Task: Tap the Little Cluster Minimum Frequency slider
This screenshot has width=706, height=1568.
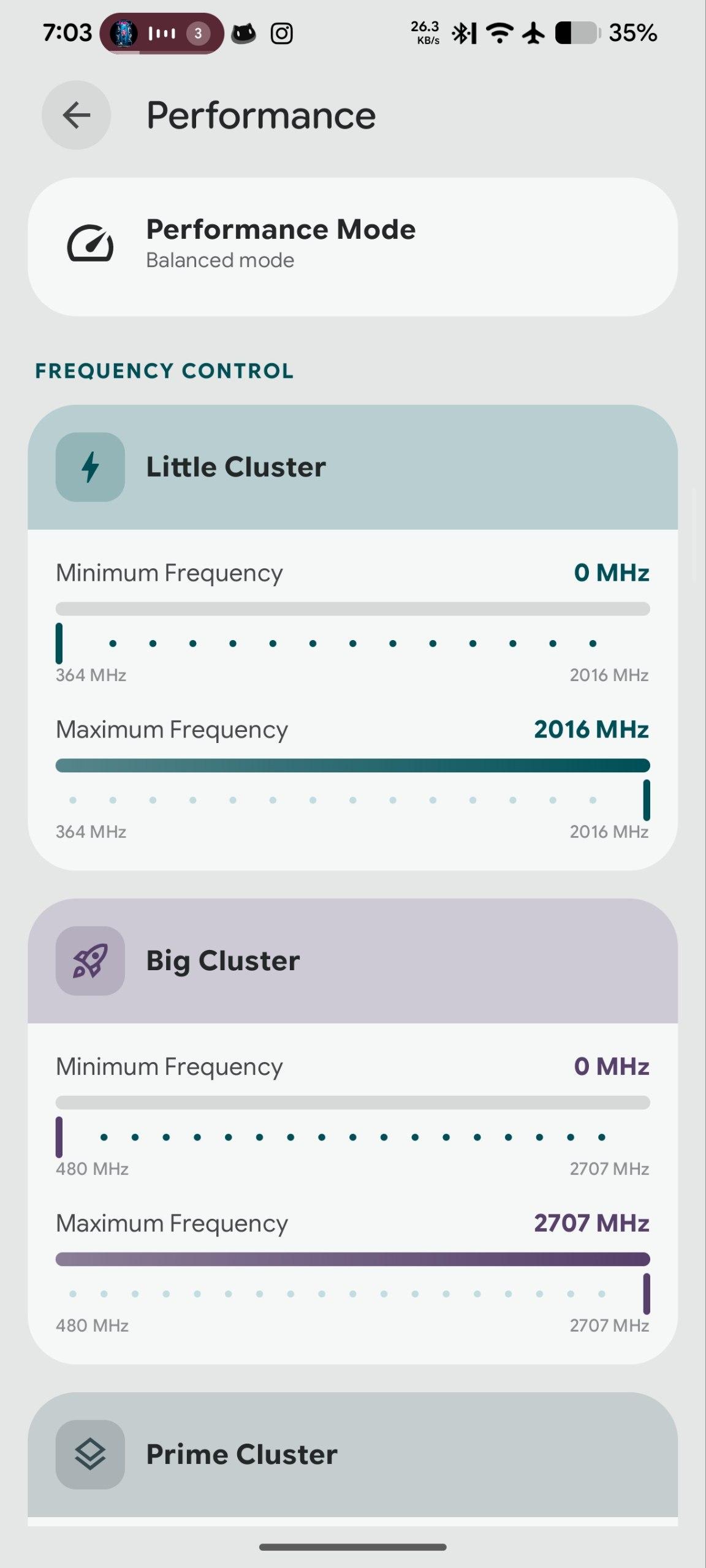Action: pos(352,642)
